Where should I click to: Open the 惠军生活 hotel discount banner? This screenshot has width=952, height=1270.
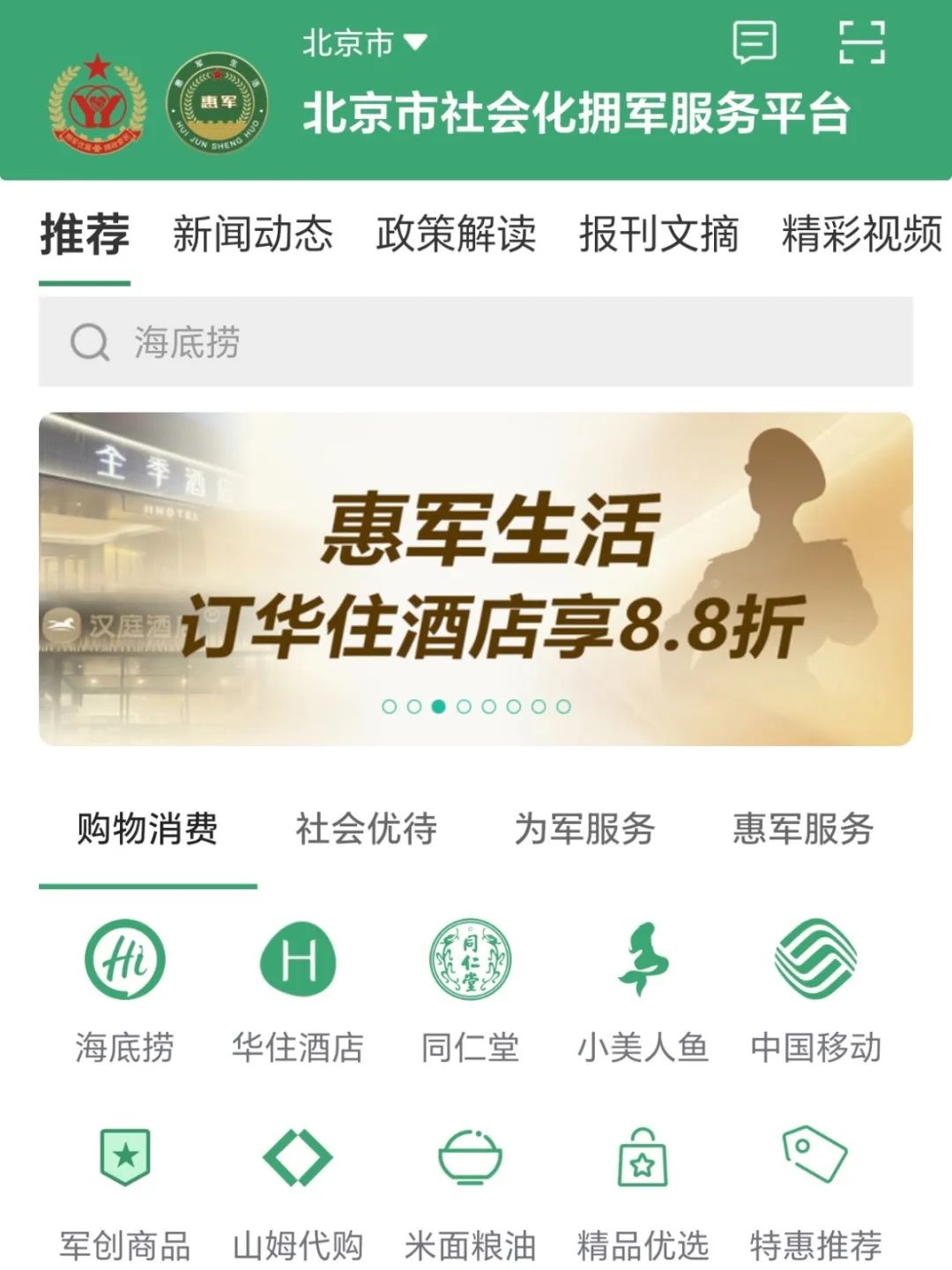tap(476, 579)
